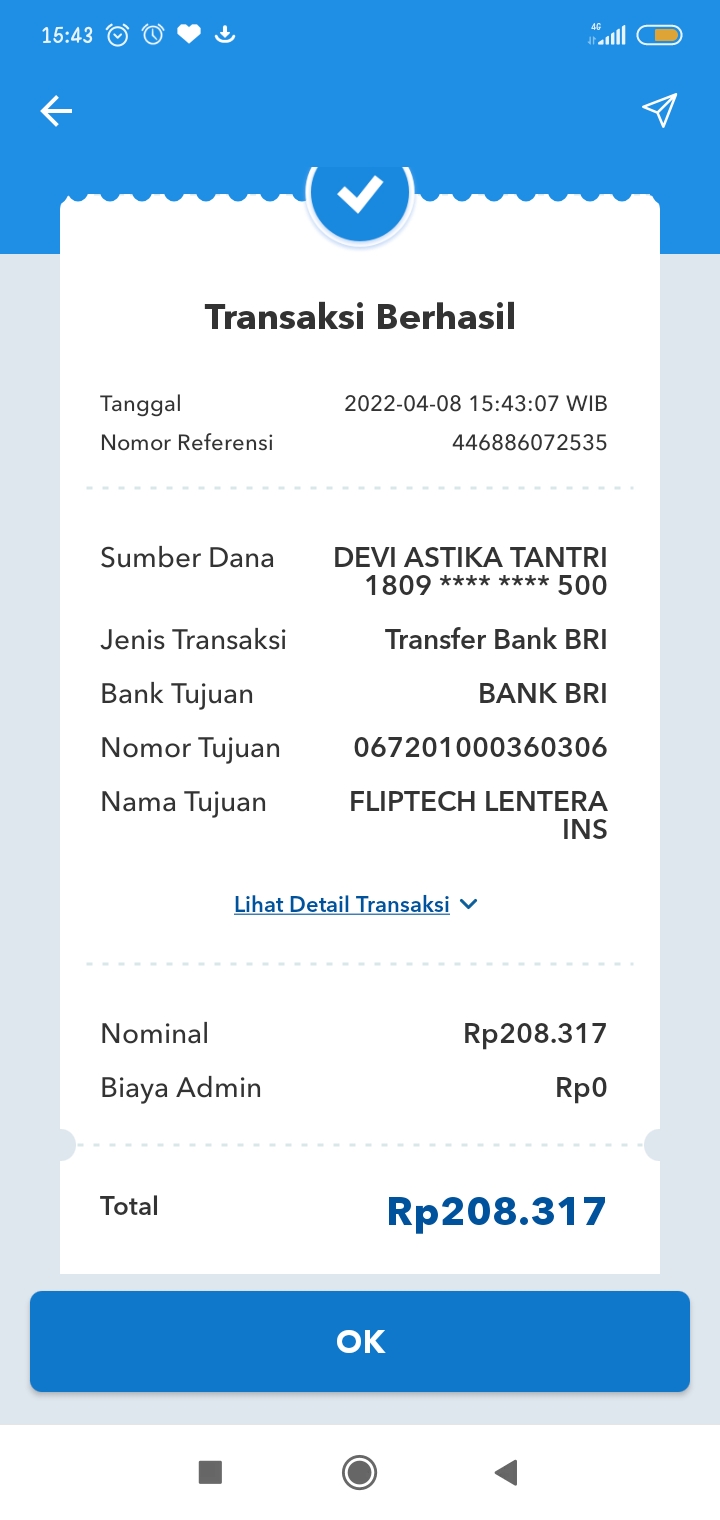Expand Lihat Detail Transaksi
This screenshot has width=720, height=1520.
point(356,904)
